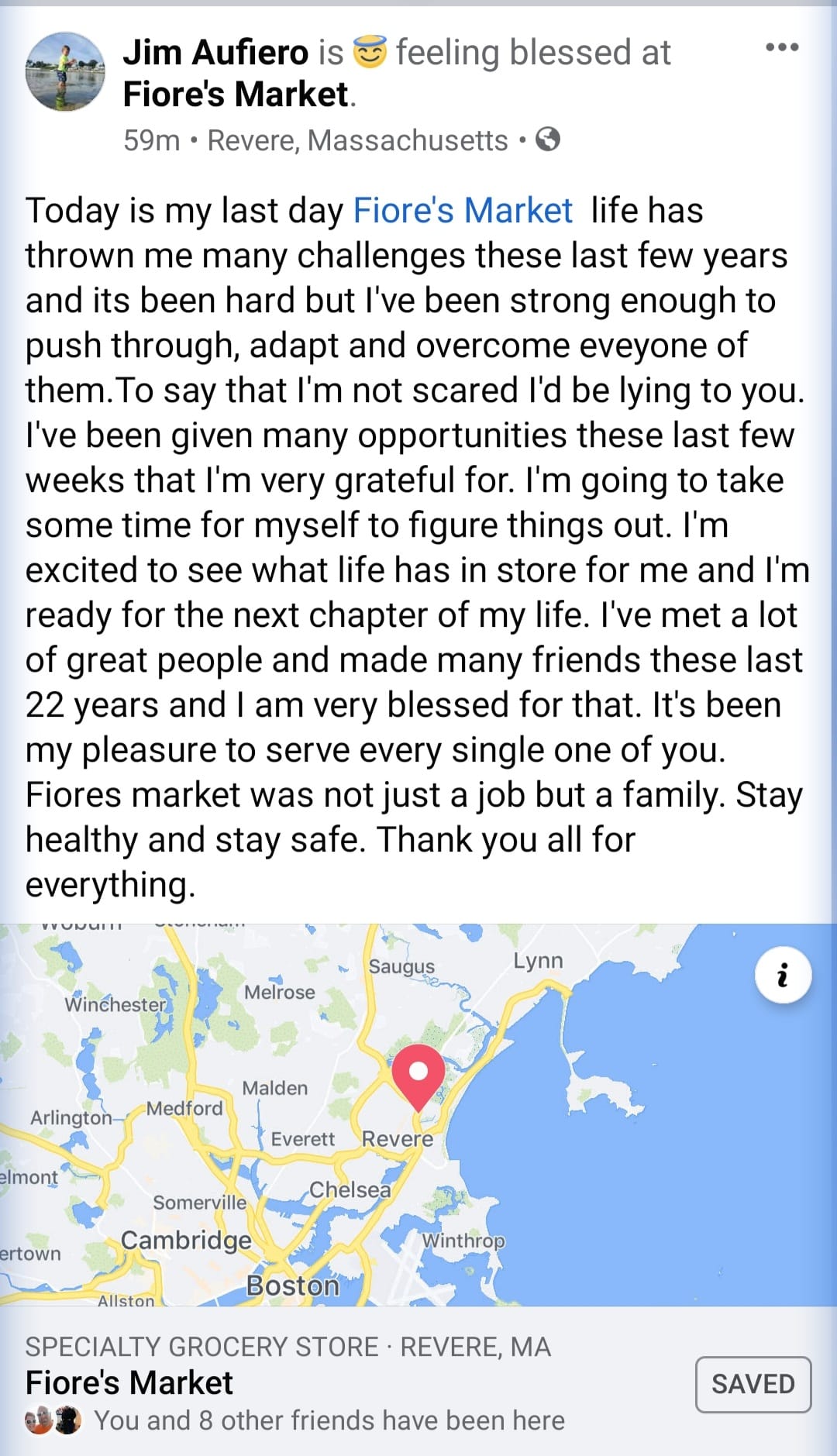Image resolution: width=837 pixels, height=1456 pixels.
Task: View the public audience globe icon
Action: point(548,139)
